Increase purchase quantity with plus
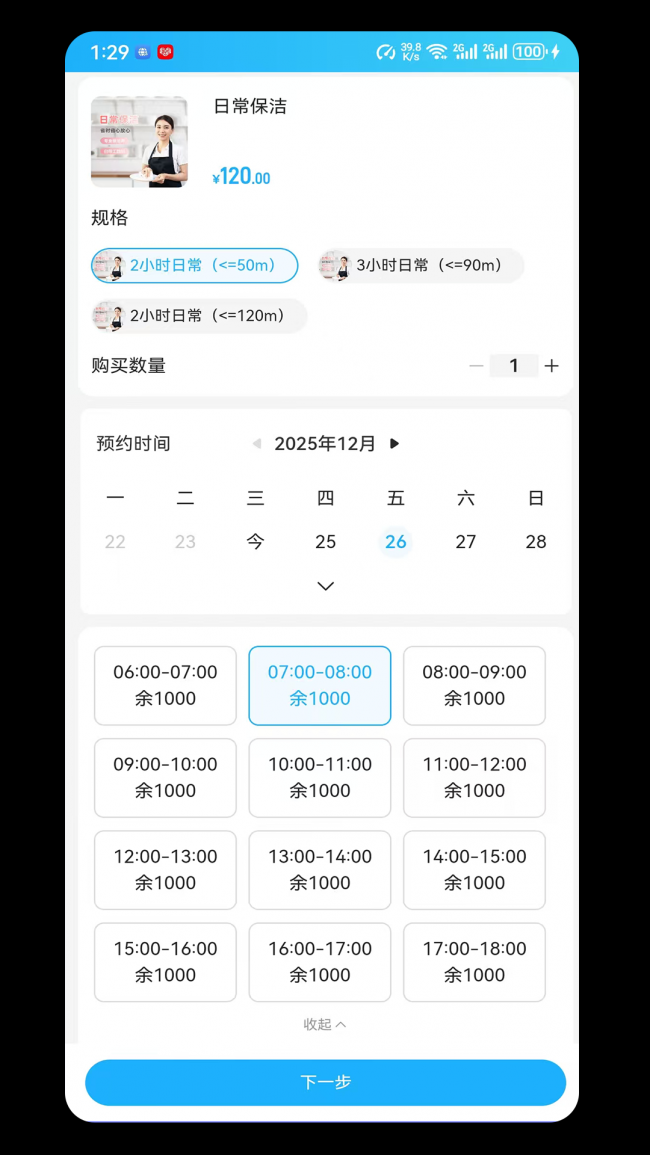Viewport: 650px width, 1155px height. click(552, 366)
